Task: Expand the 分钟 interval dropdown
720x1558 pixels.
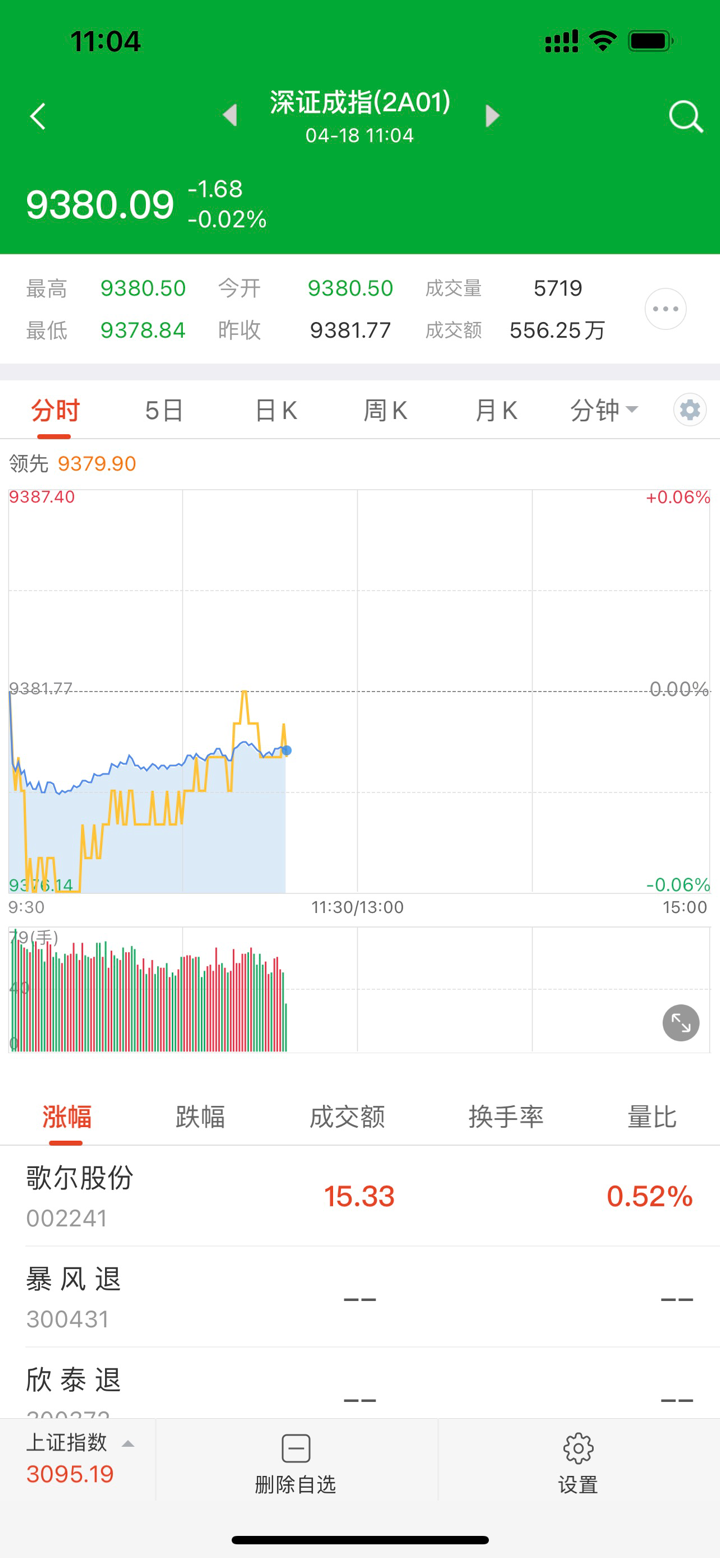Action: [x=604, y=411]
